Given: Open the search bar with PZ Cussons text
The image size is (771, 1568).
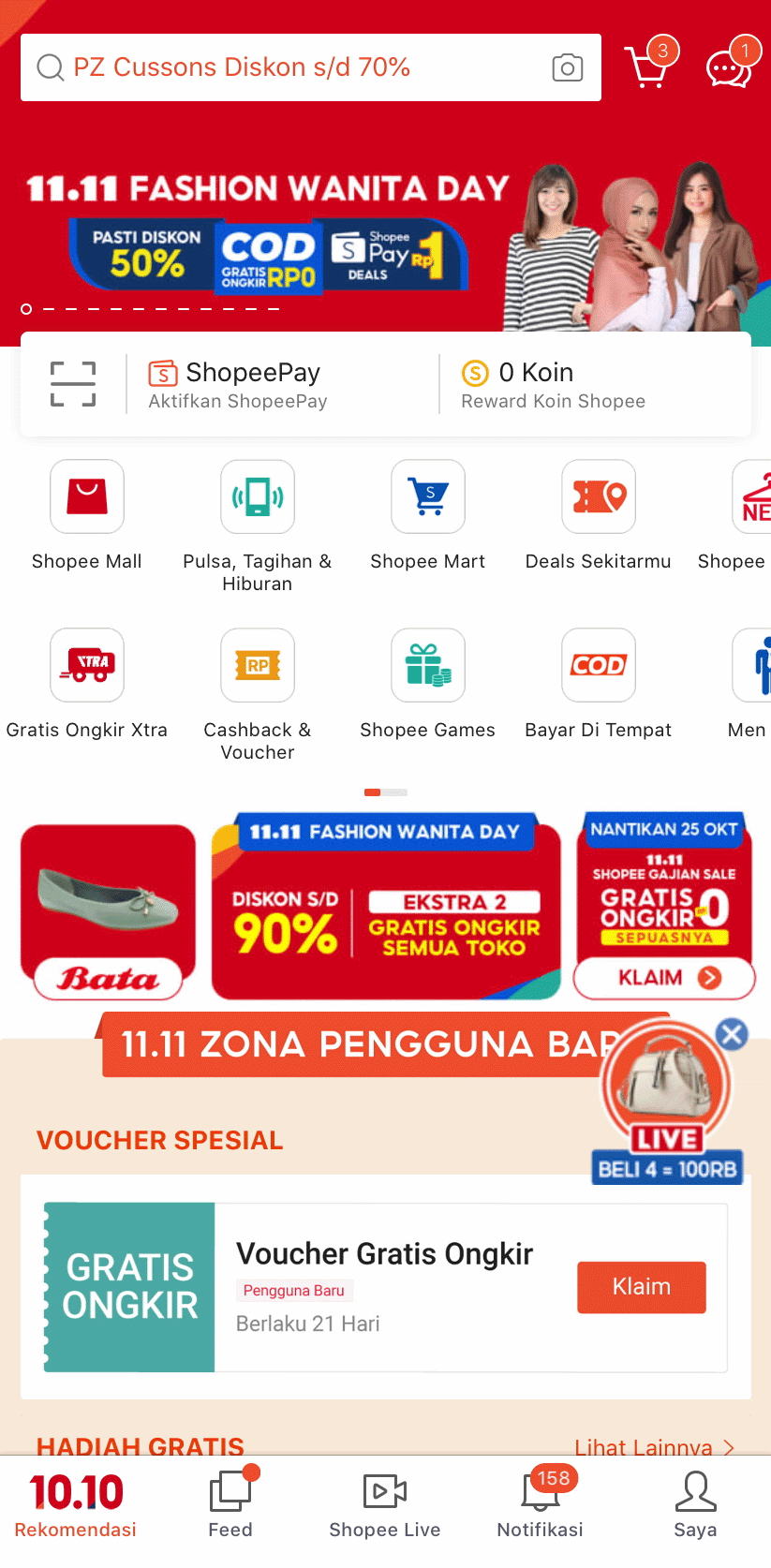Looking at the screenshot, I should pyautogui.click(x=281, y=67).
